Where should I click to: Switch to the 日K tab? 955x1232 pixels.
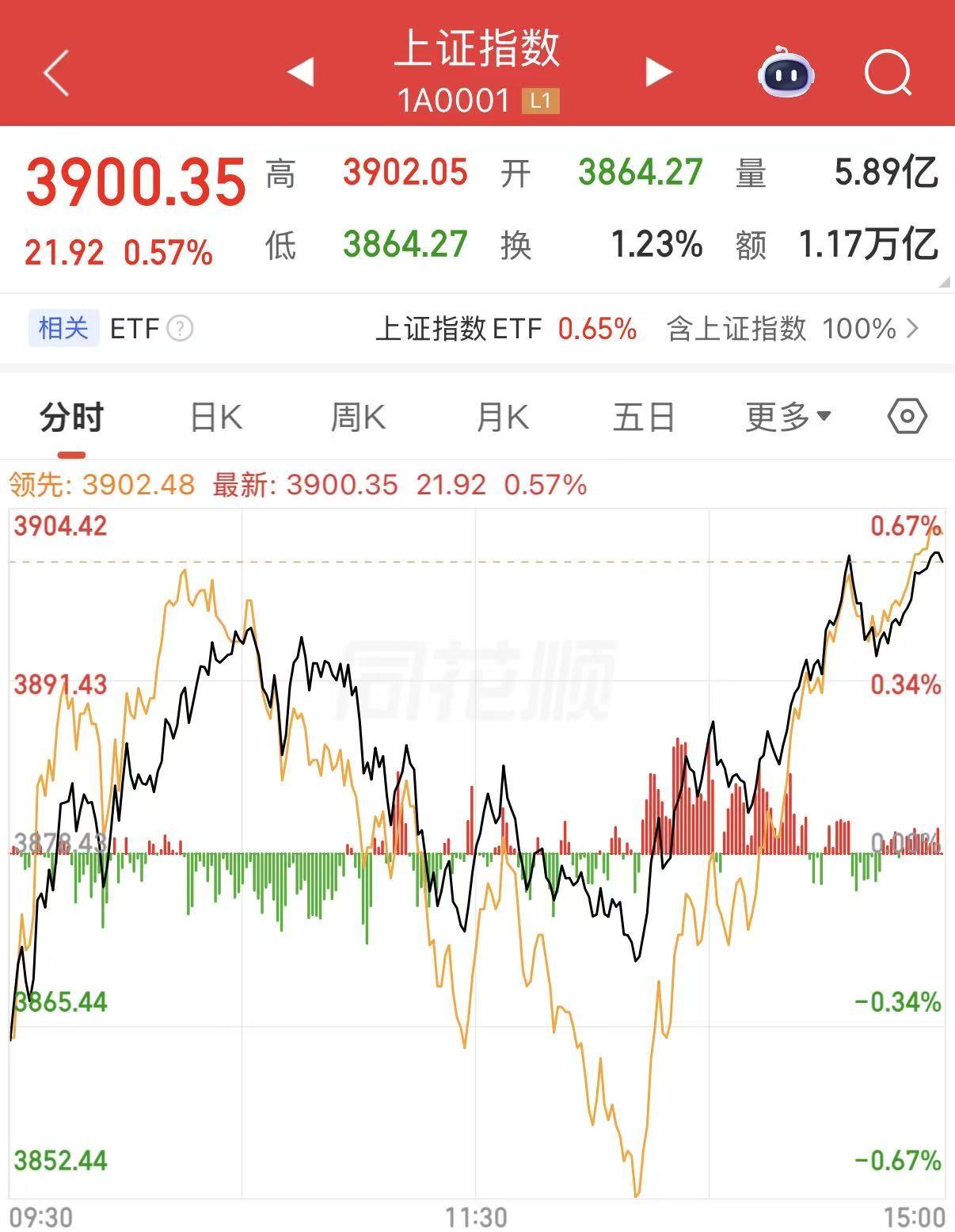[x=216, y=418]
